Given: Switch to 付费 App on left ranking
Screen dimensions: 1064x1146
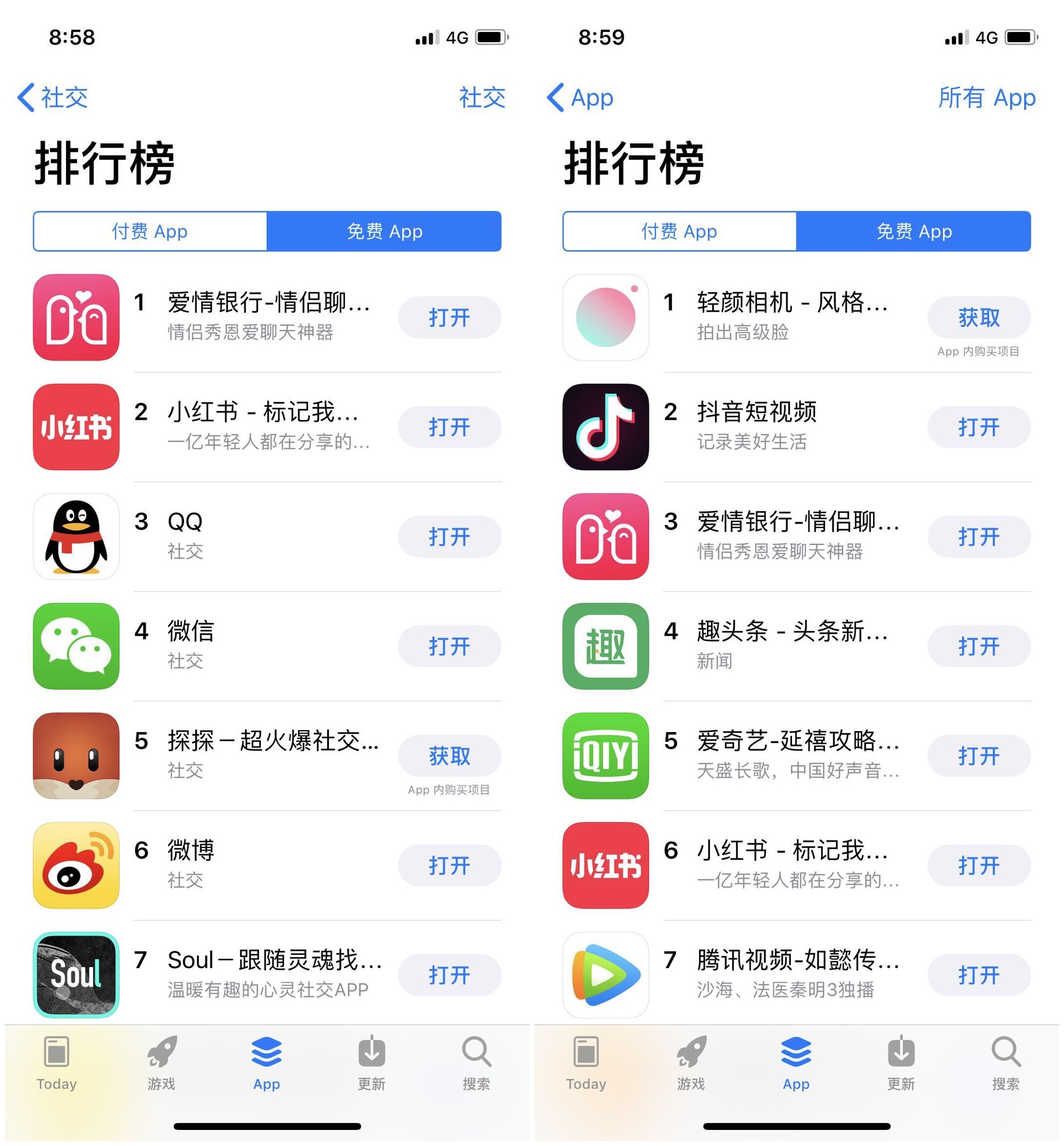Looking at the screenshot, I should tap(150, 231).
